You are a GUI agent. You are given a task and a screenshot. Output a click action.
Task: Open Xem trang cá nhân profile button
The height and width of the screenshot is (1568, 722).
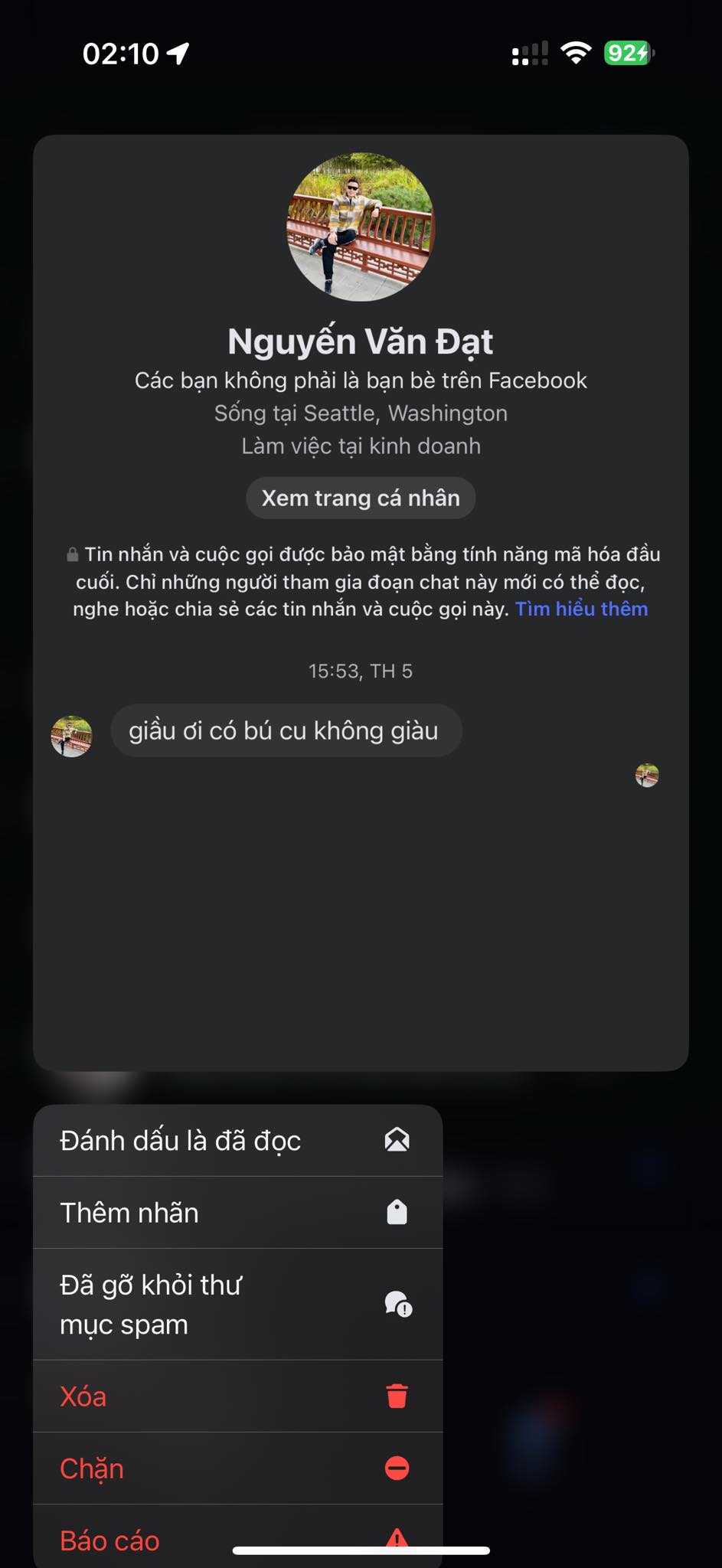point(361,498)
